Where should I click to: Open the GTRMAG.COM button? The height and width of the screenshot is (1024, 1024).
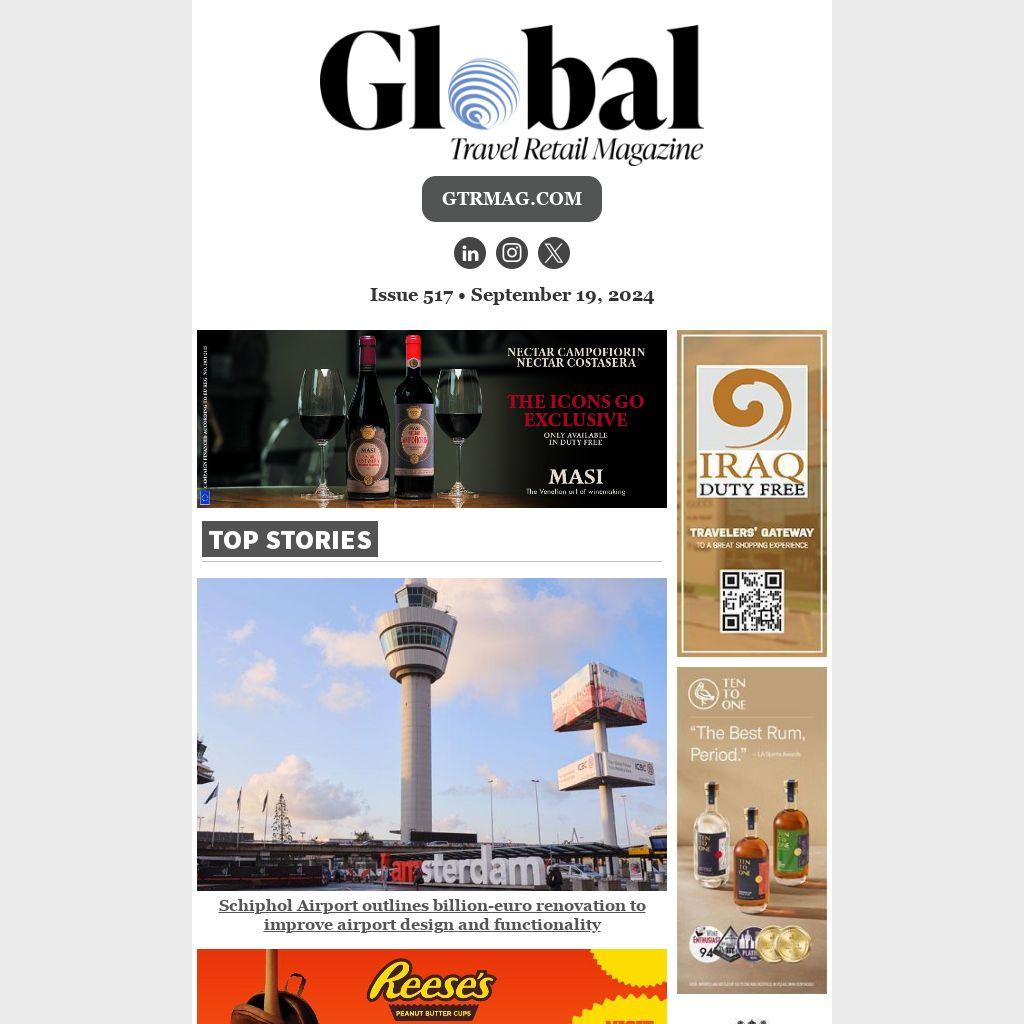coord(511,199)
